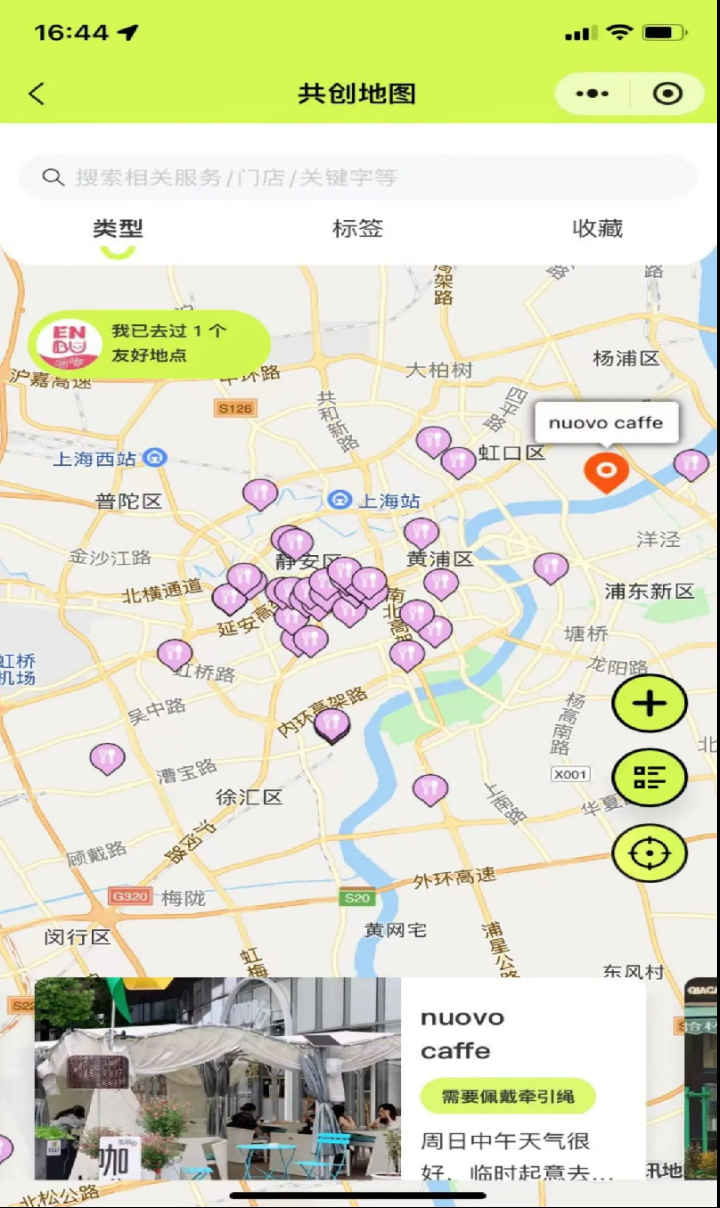Image resolution: width=720 pixels, height=1208 pixels.
Task: Close the mini program via the circle icon
Action: coord(667,94)
